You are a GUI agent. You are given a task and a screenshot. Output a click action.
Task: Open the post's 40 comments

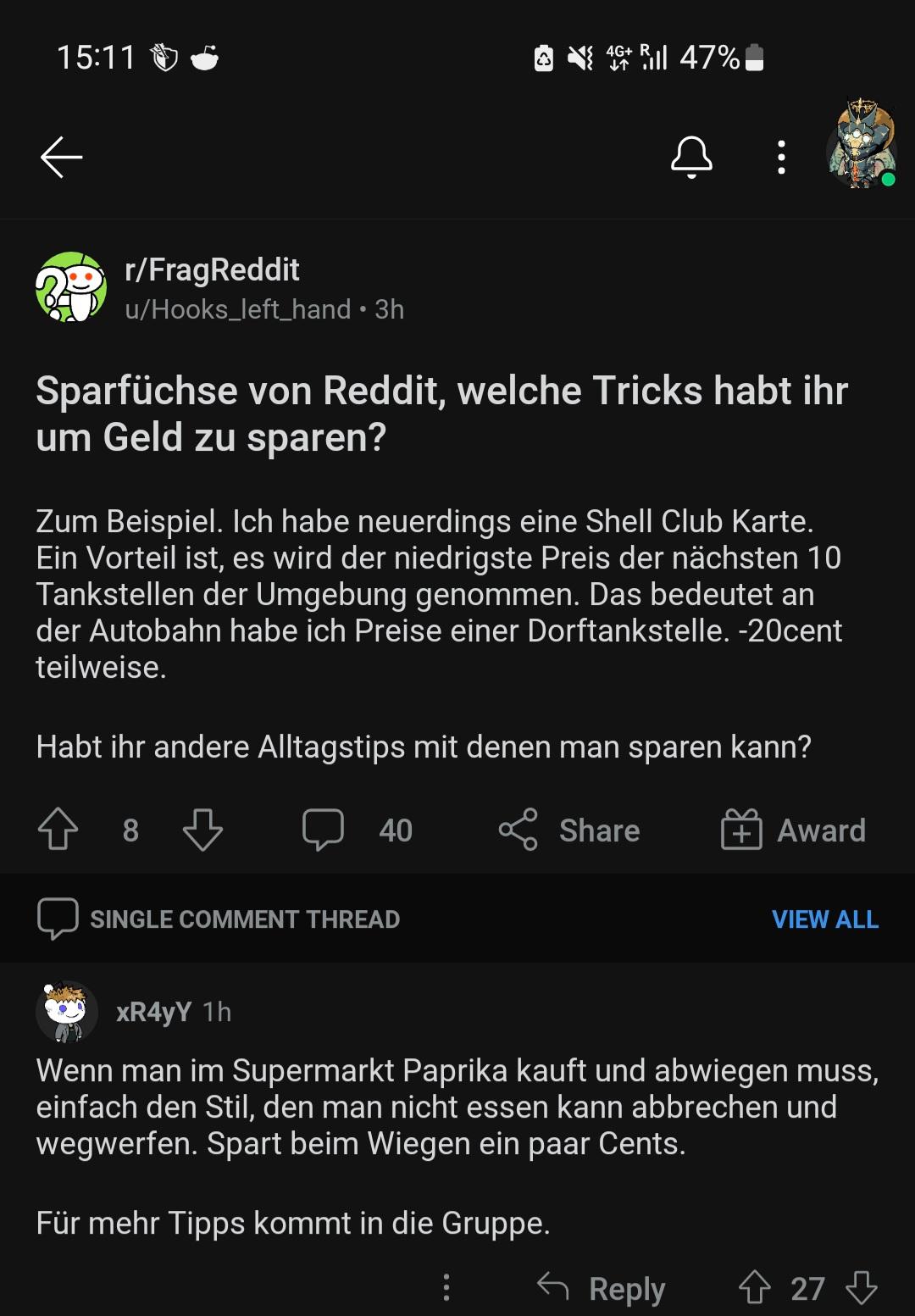coord(357,830)
